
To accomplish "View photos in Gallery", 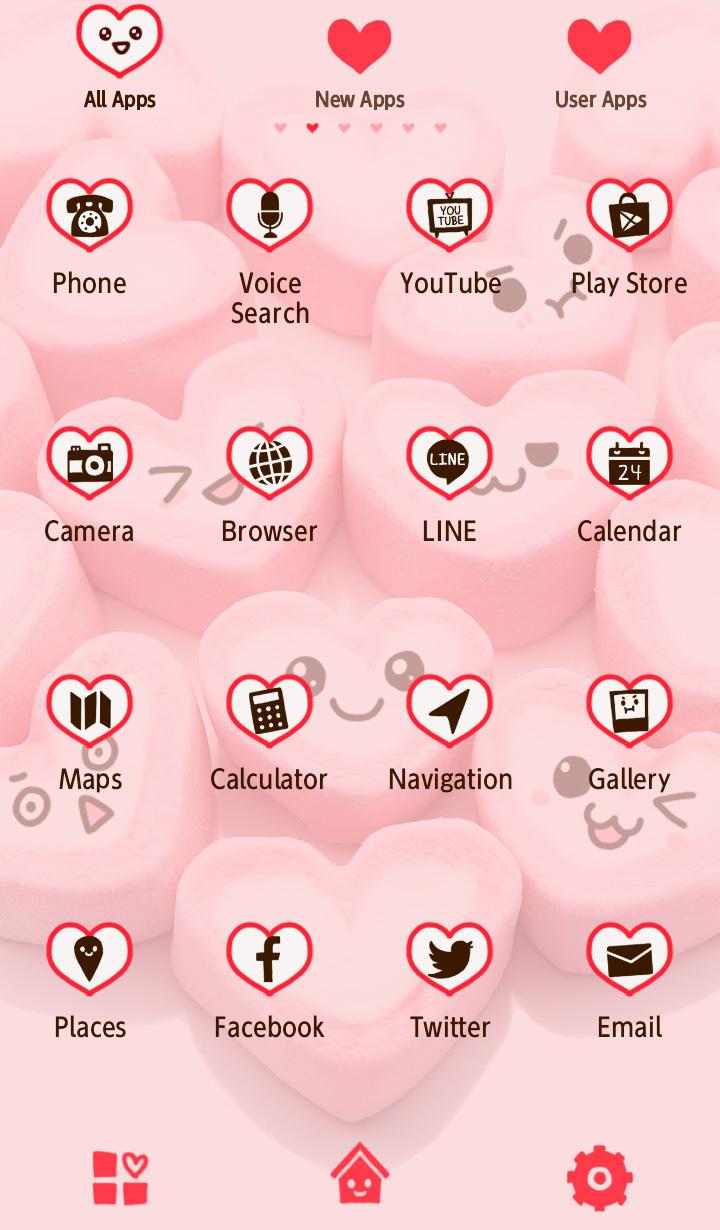I will click(629, 707).
